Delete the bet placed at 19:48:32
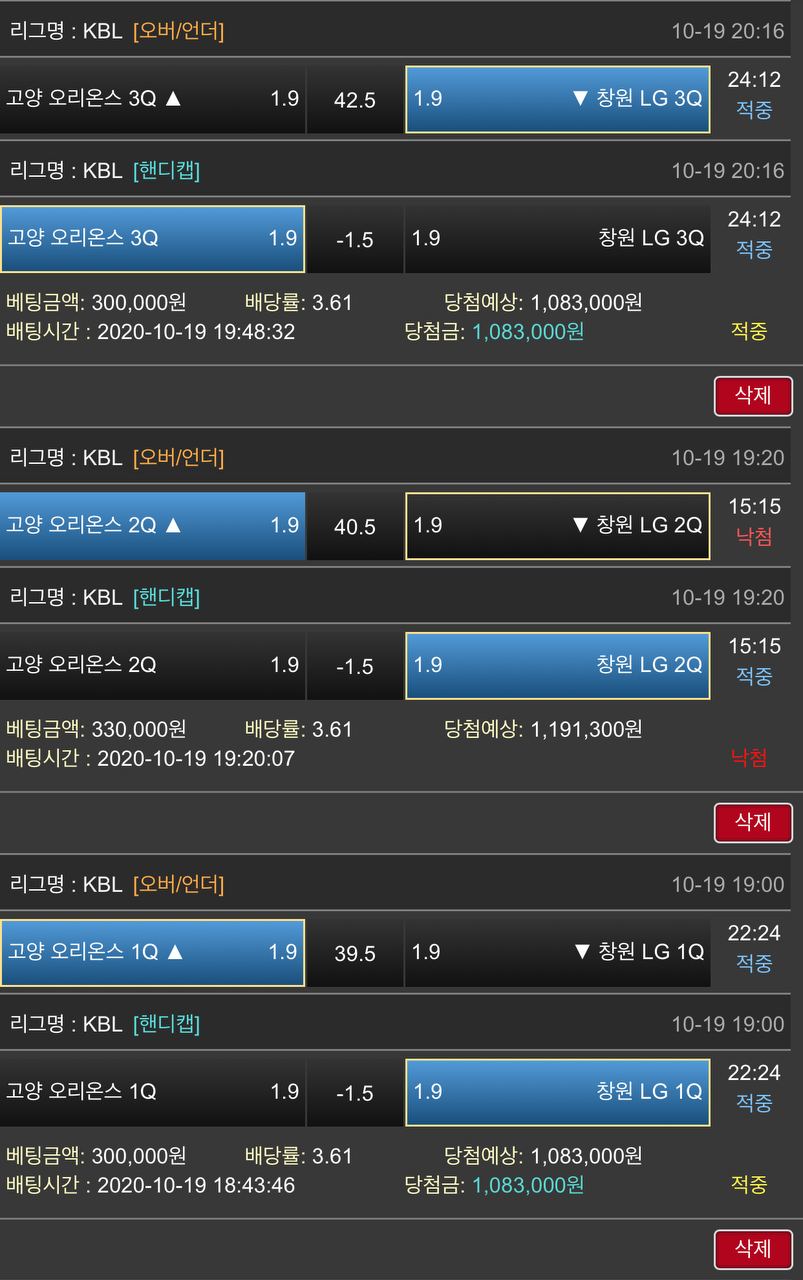 click(x=752, y=395)
